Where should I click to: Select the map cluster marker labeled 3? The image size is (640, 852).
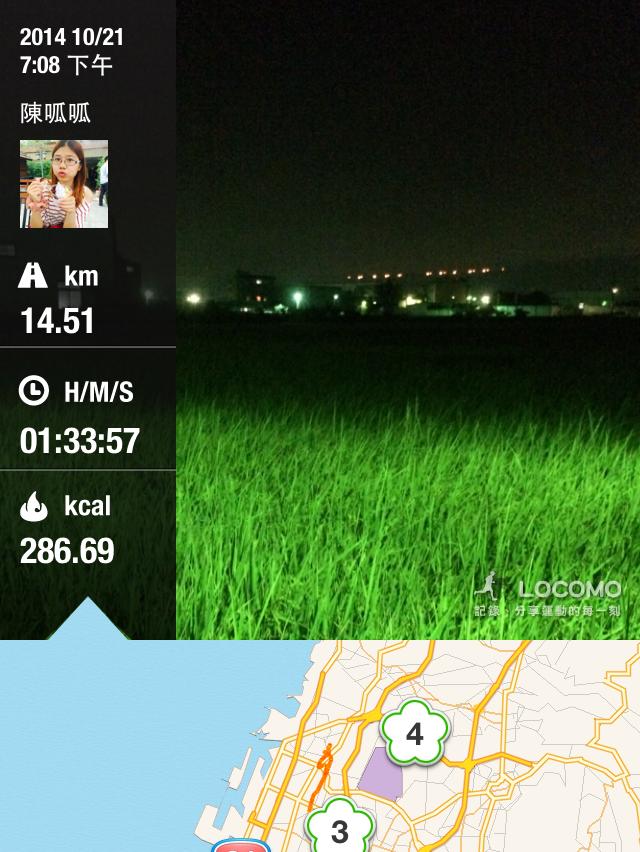(340, 829)
